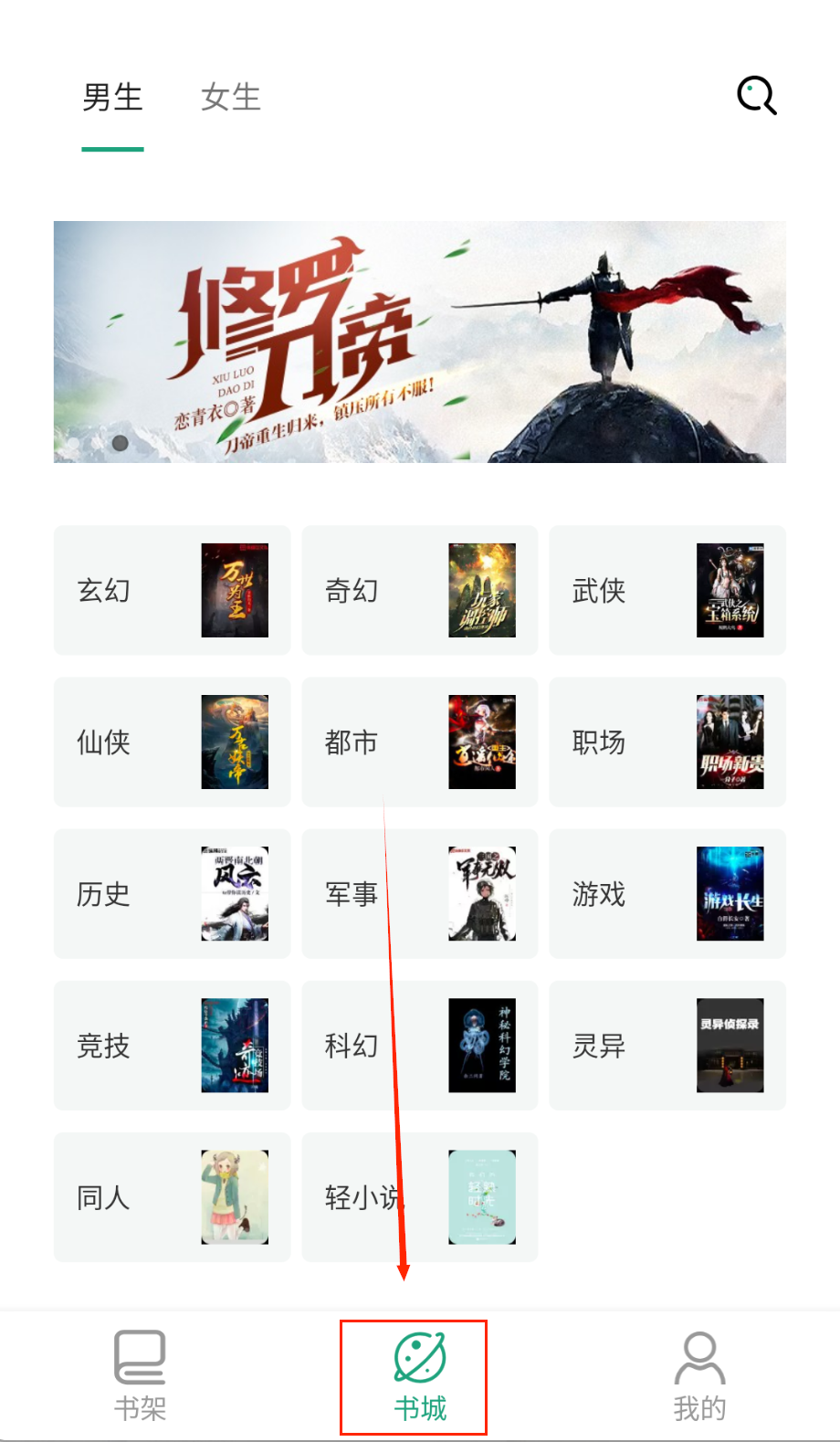Viewport: 840px width, 1442px height.
Task: Select the 军事 category card
Action: click(419, 893)
